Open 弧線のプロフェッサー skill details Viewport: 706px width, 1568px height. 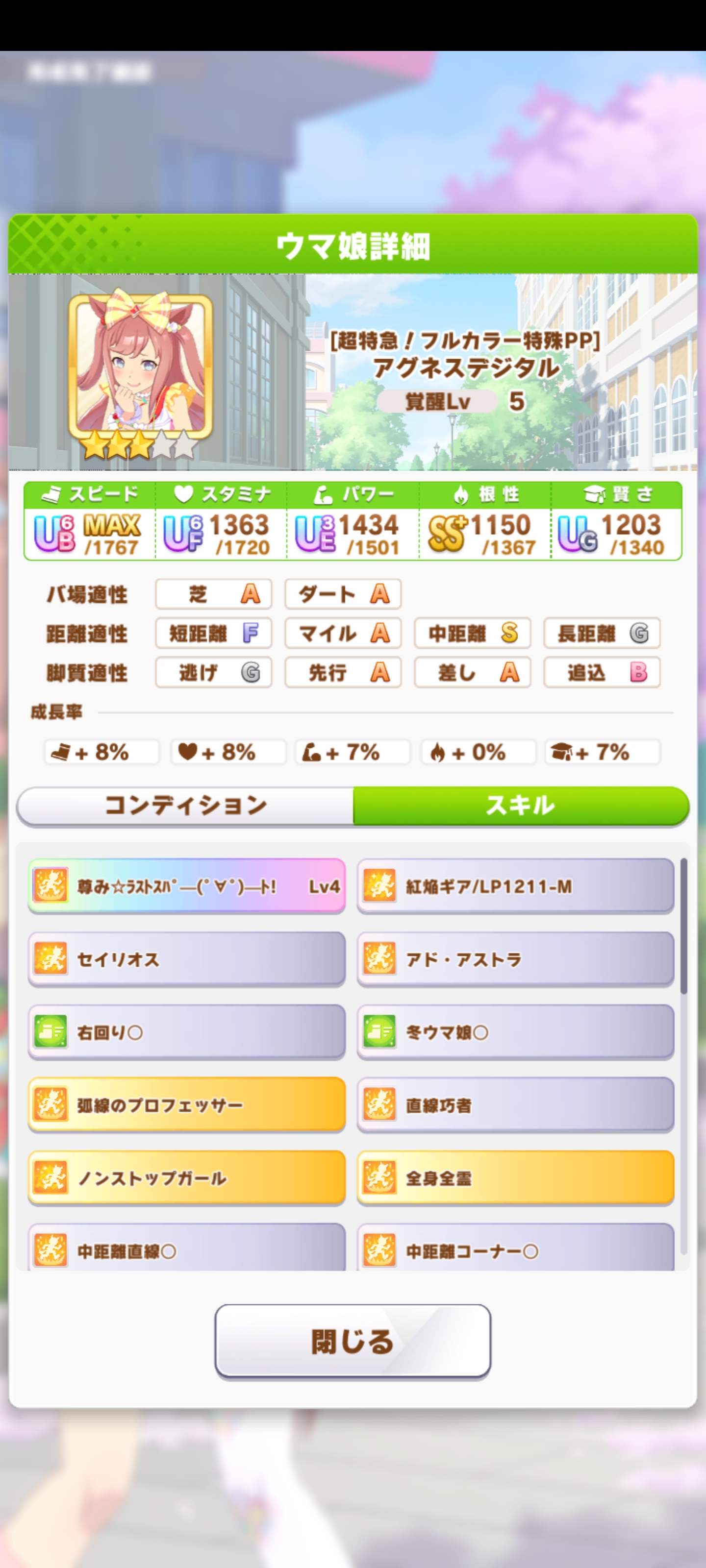pos(186,1105)
